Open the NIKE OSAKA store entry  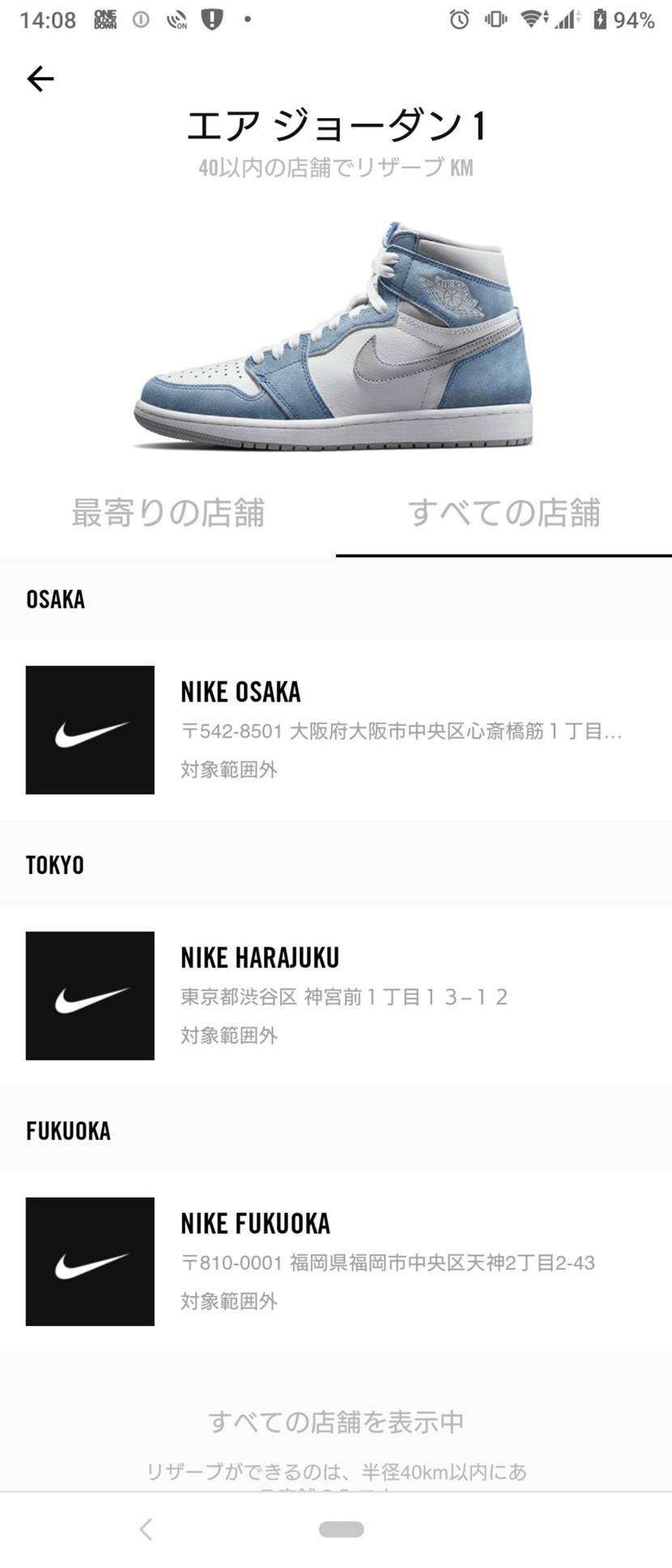tap(336, 730)
